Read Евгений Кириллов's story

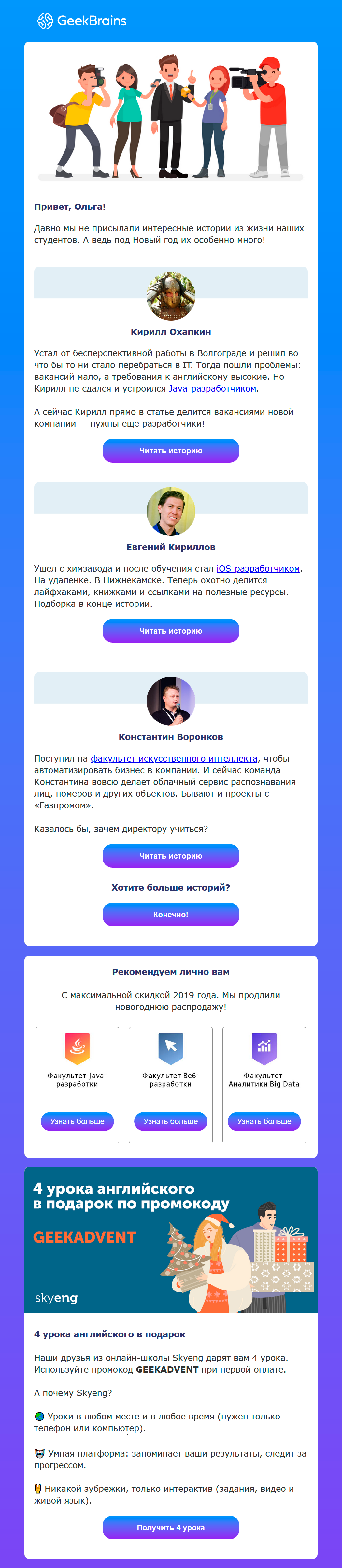[x=170, y=631]
